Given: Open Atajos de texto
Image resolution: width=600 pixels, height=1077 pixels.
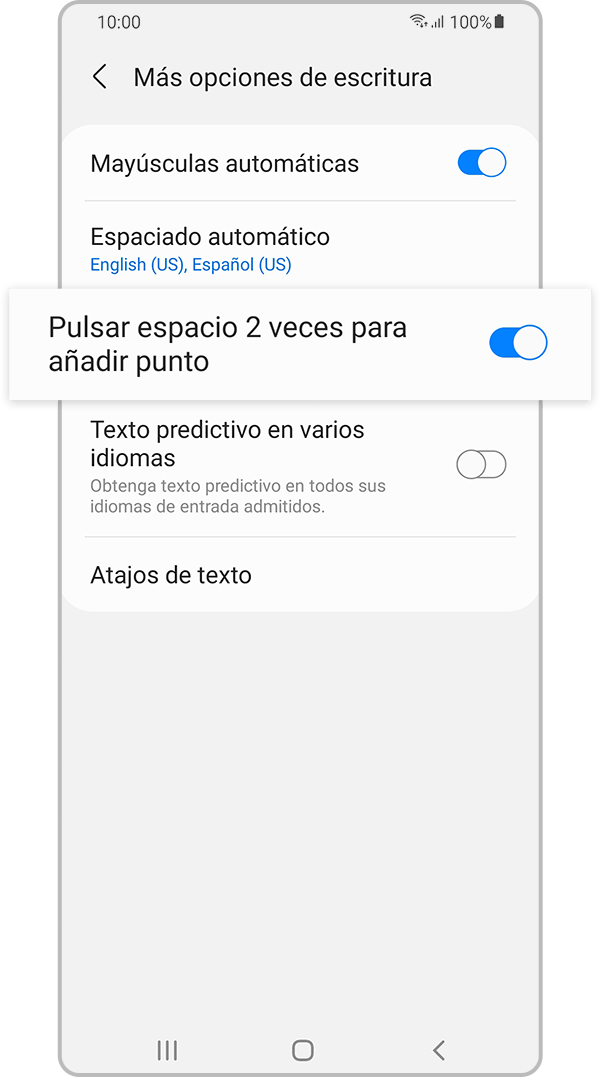Looking at the screenshot, I should pos(300,574).
